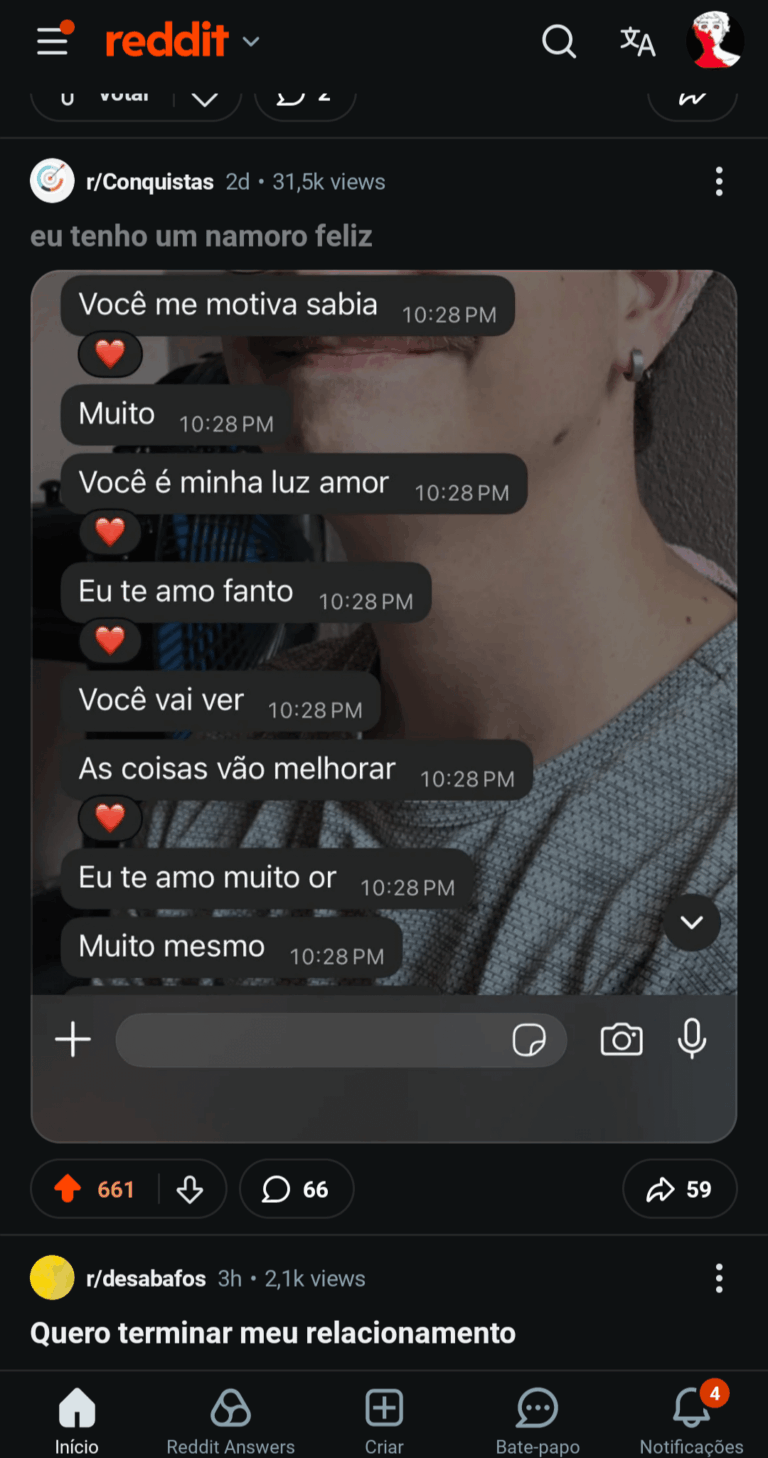Open the hamburger drawer menu
Image resolution: width=768 pixels, height=1458 pixels.
coord(53,41)
